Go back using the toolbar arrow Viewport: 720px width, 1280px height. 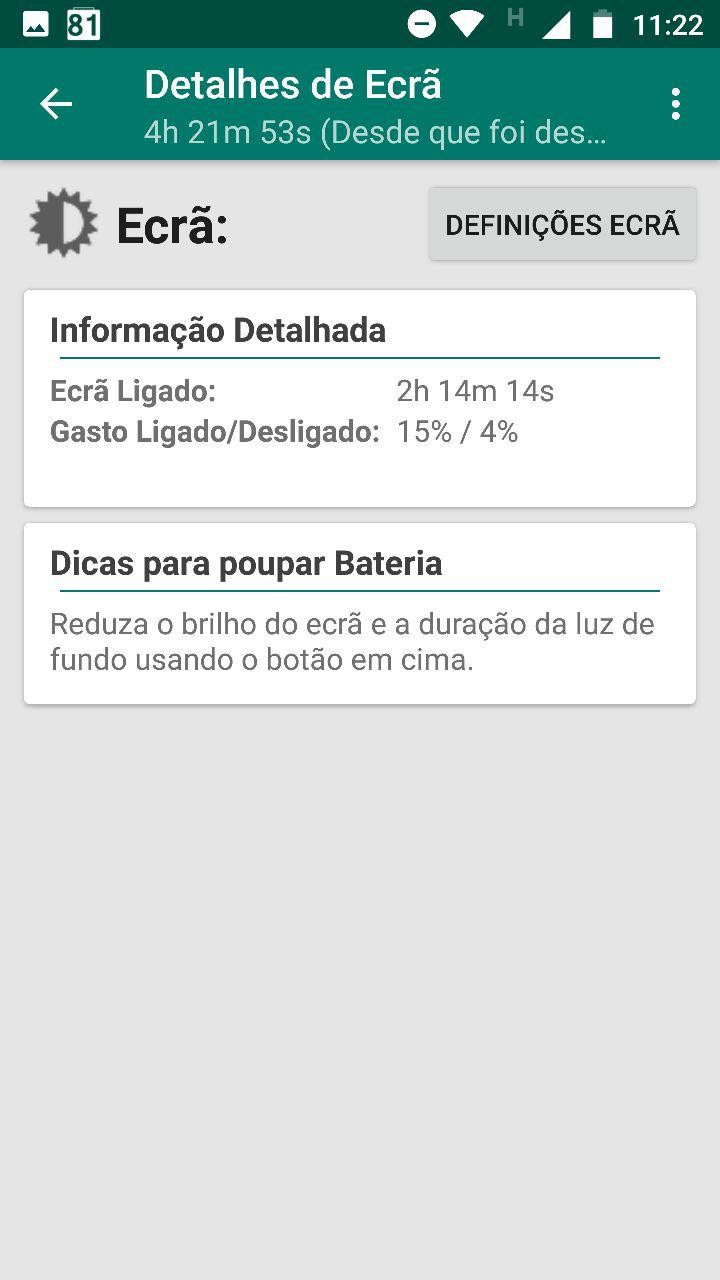[56, 104]
